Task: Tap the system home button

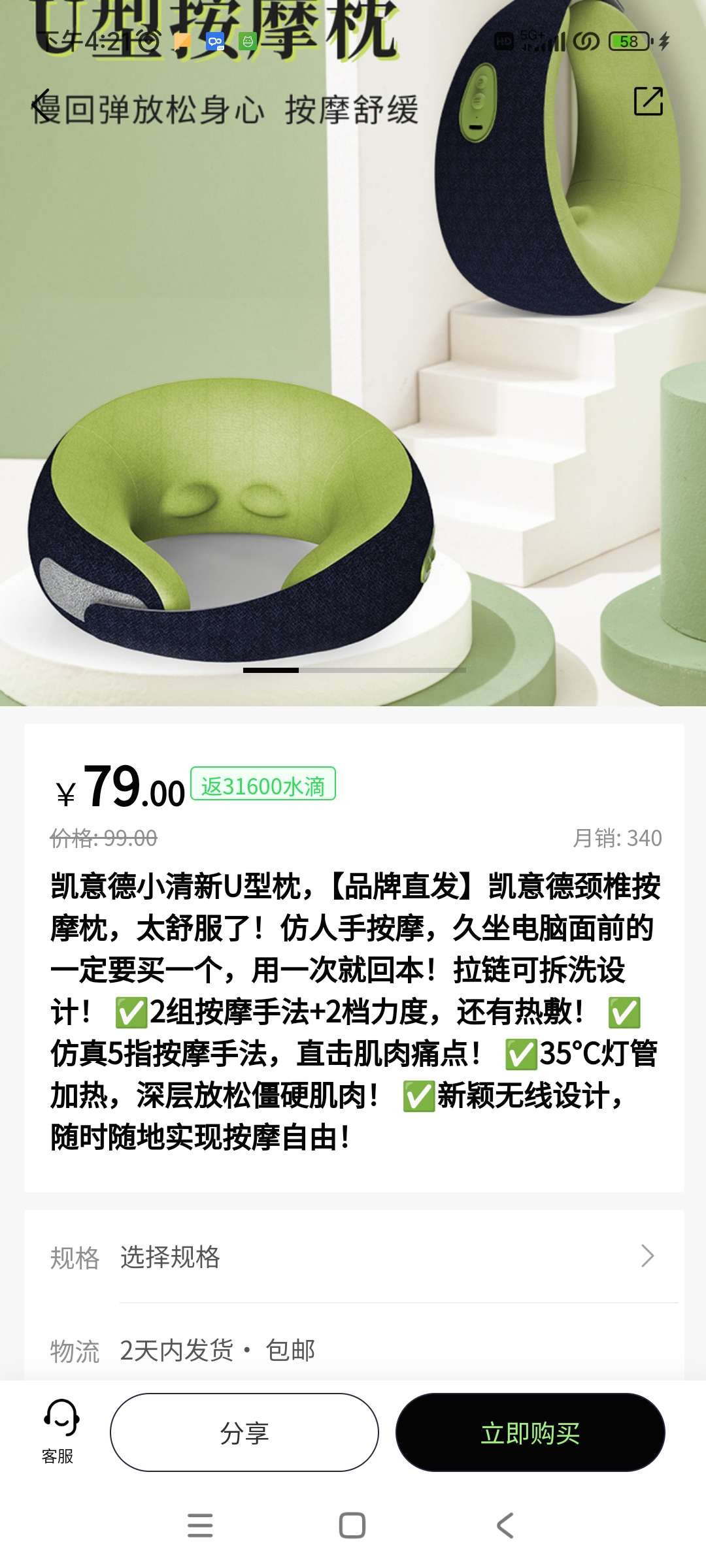Action: click(352, 1526)
